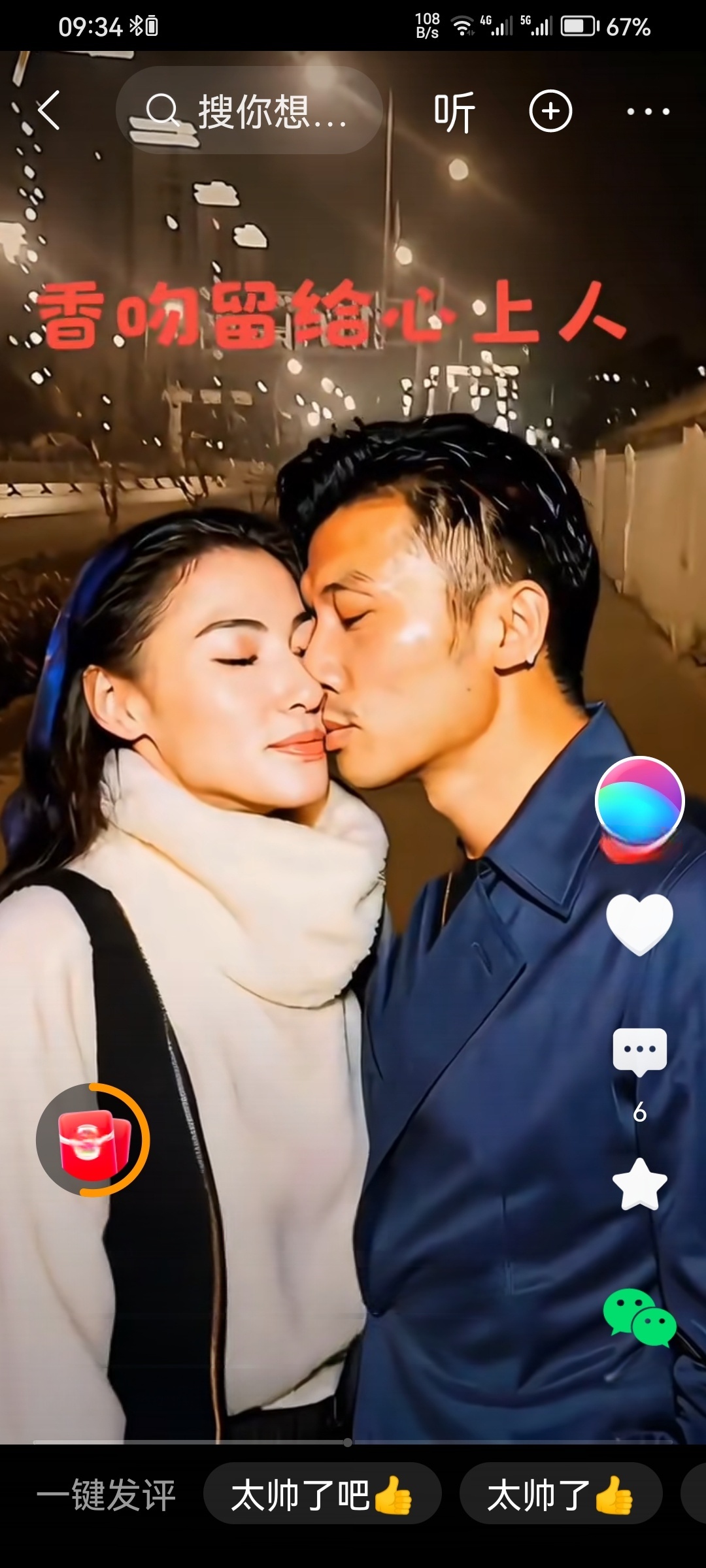Open the three-dot overflow menu
This screenshot has height=1568, width=706.
(648, 112)
